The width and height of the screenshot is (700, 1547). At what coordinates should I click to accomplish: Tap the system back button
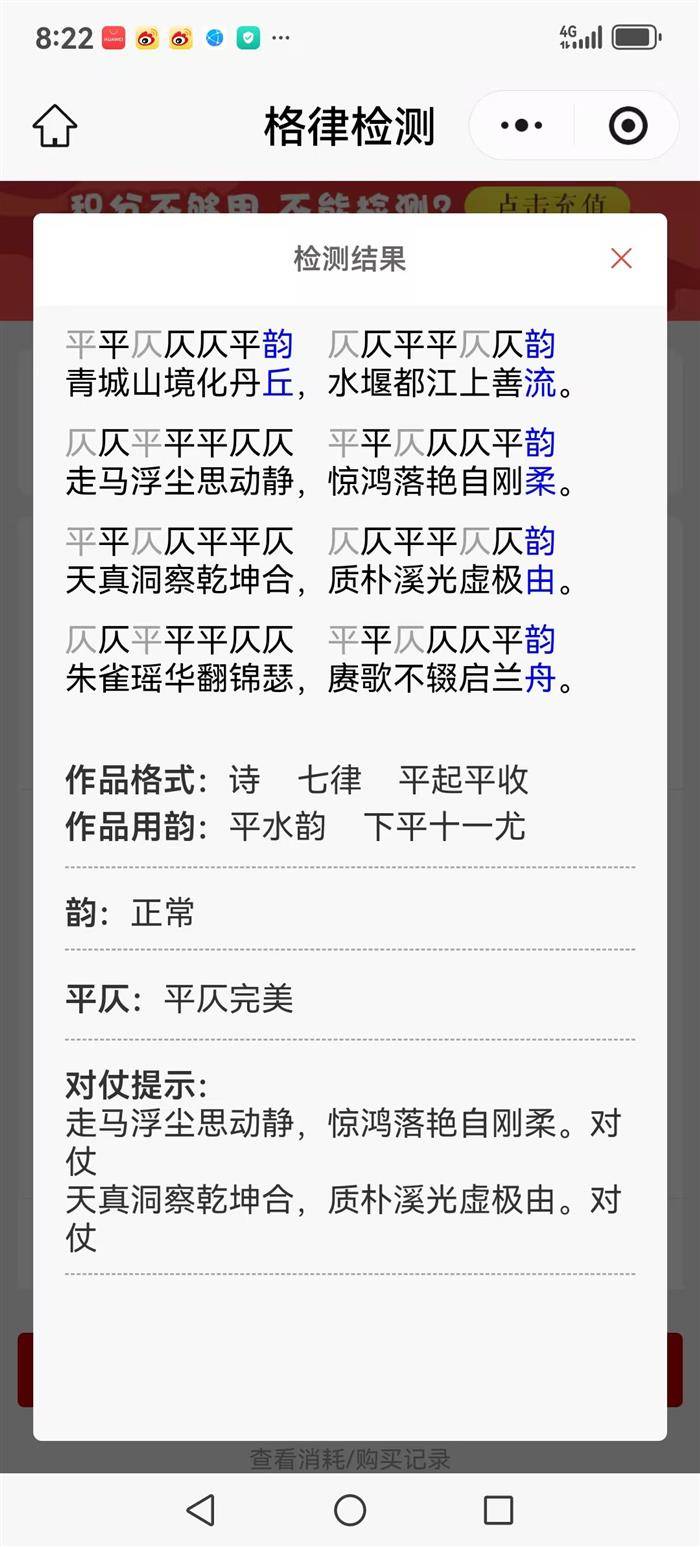[x=201, y=1509]
